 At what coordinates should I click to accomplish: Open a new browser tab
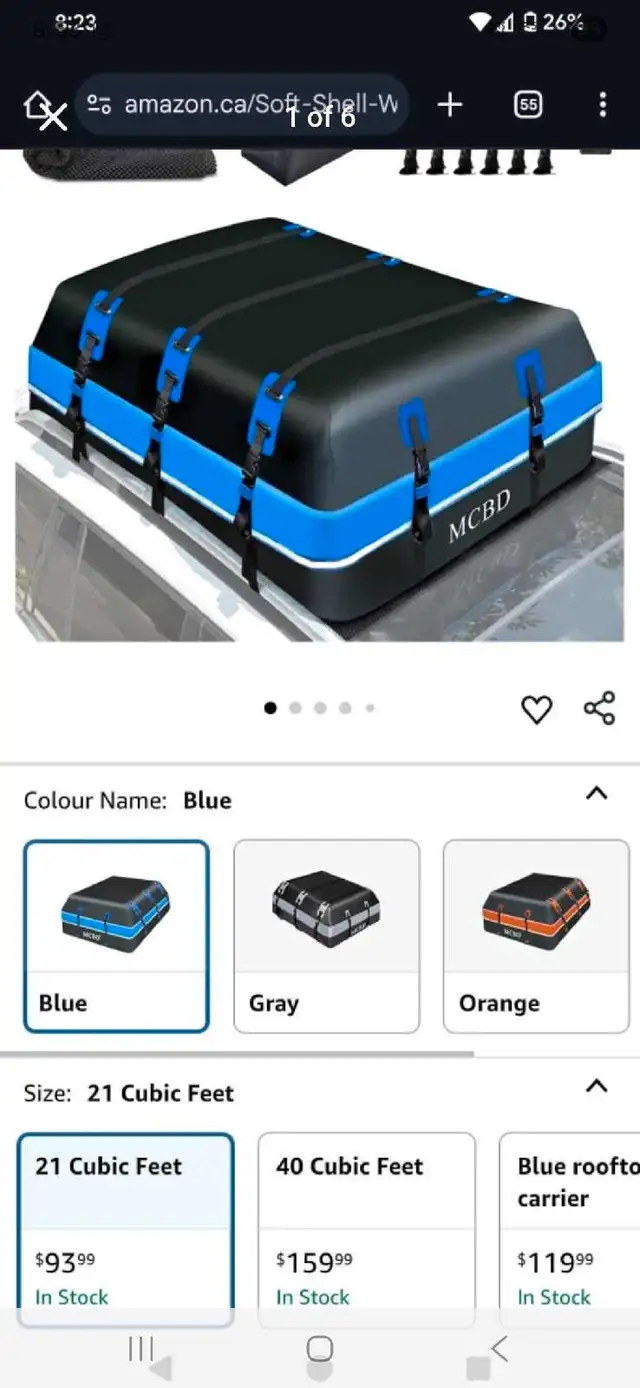(450, 105)
